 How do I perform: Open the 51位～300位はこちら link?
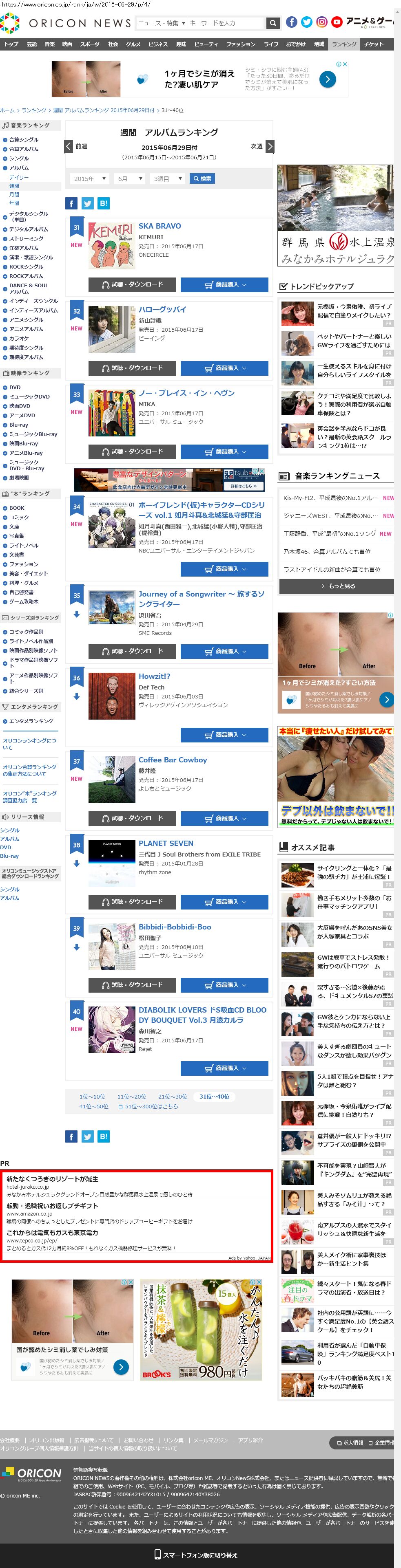tap(148, 1107)
